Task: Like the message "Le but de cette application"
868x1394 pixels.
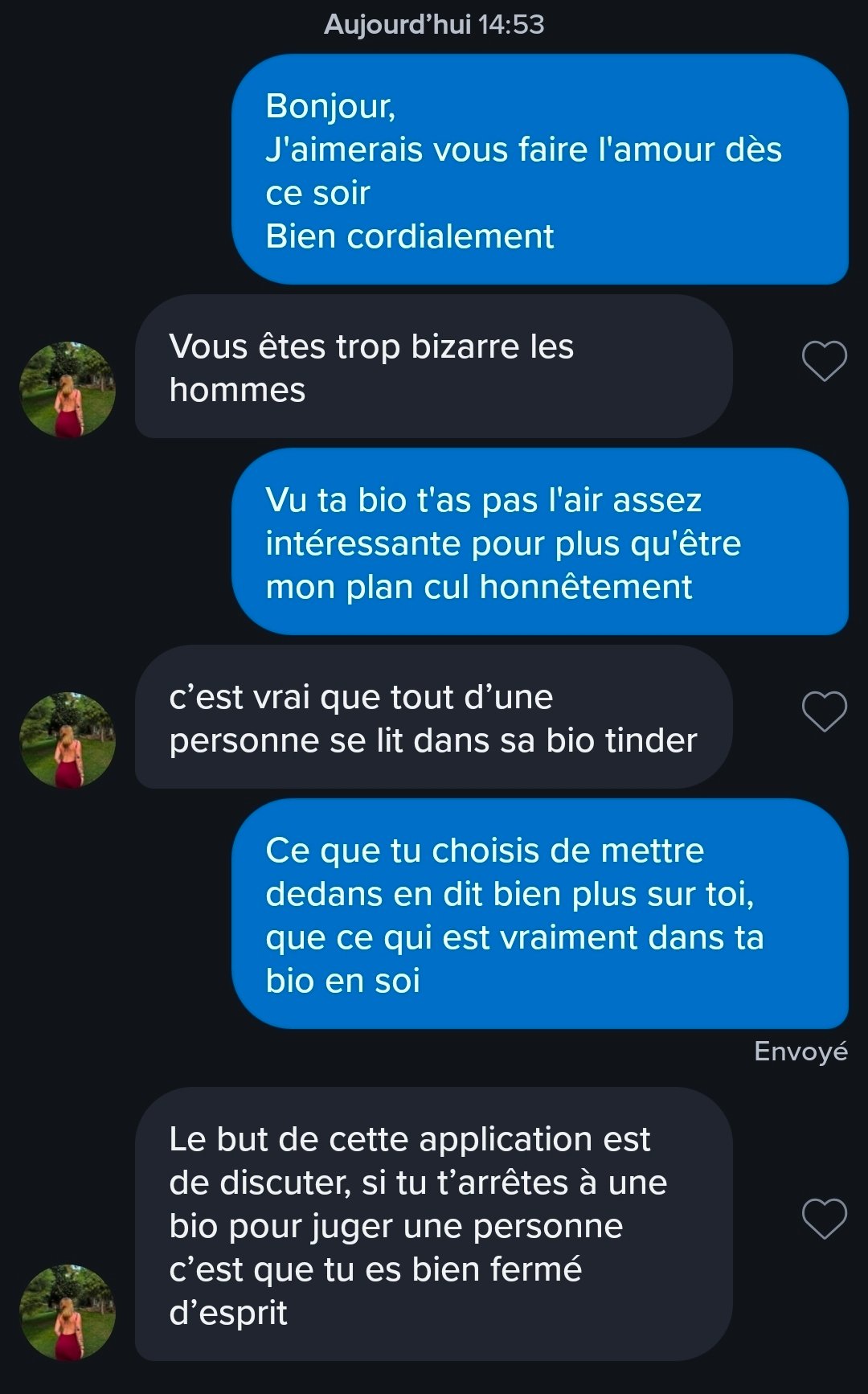Action: (825, 1219)
